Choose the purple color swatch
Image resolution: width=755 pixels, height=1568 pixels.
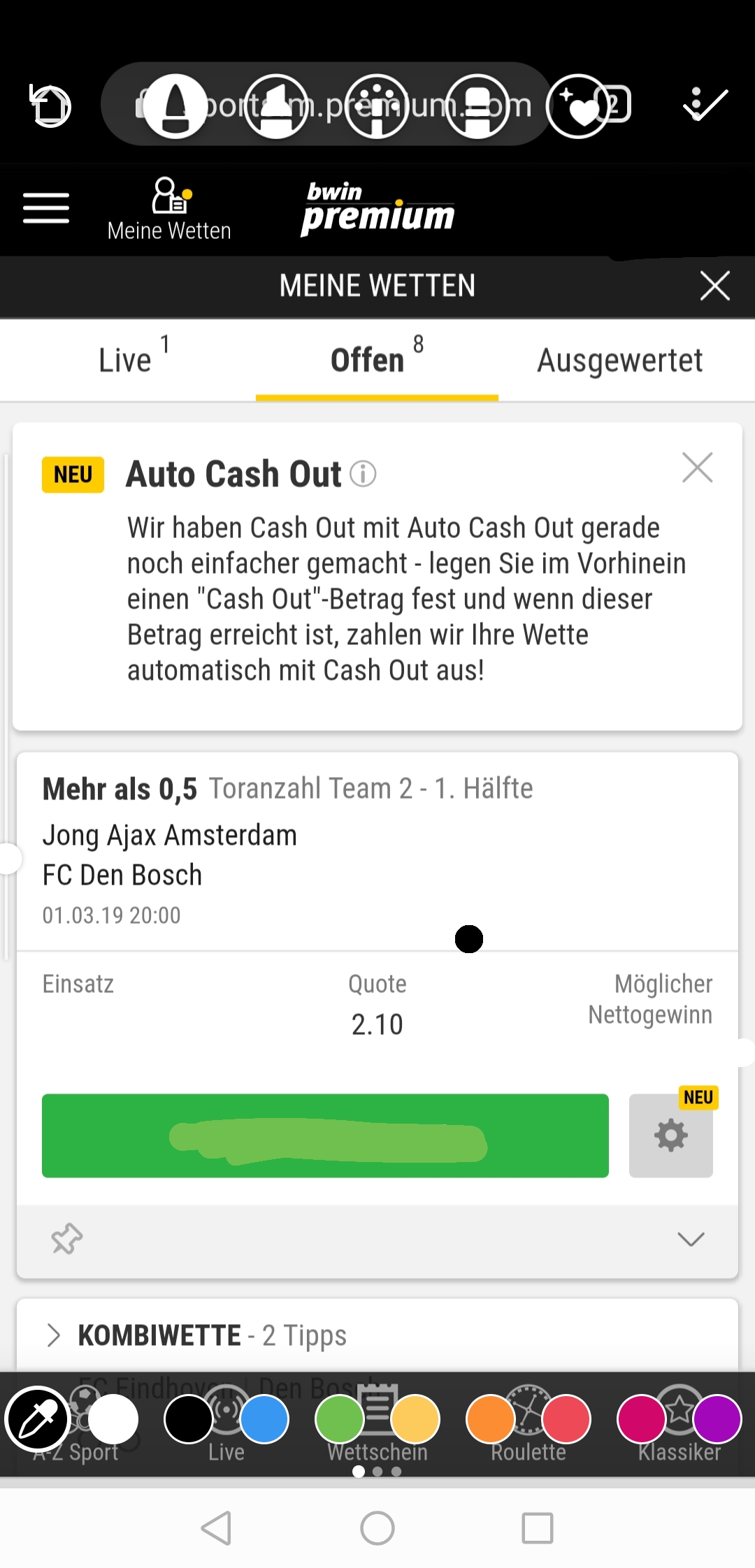tap(717, 1419)
